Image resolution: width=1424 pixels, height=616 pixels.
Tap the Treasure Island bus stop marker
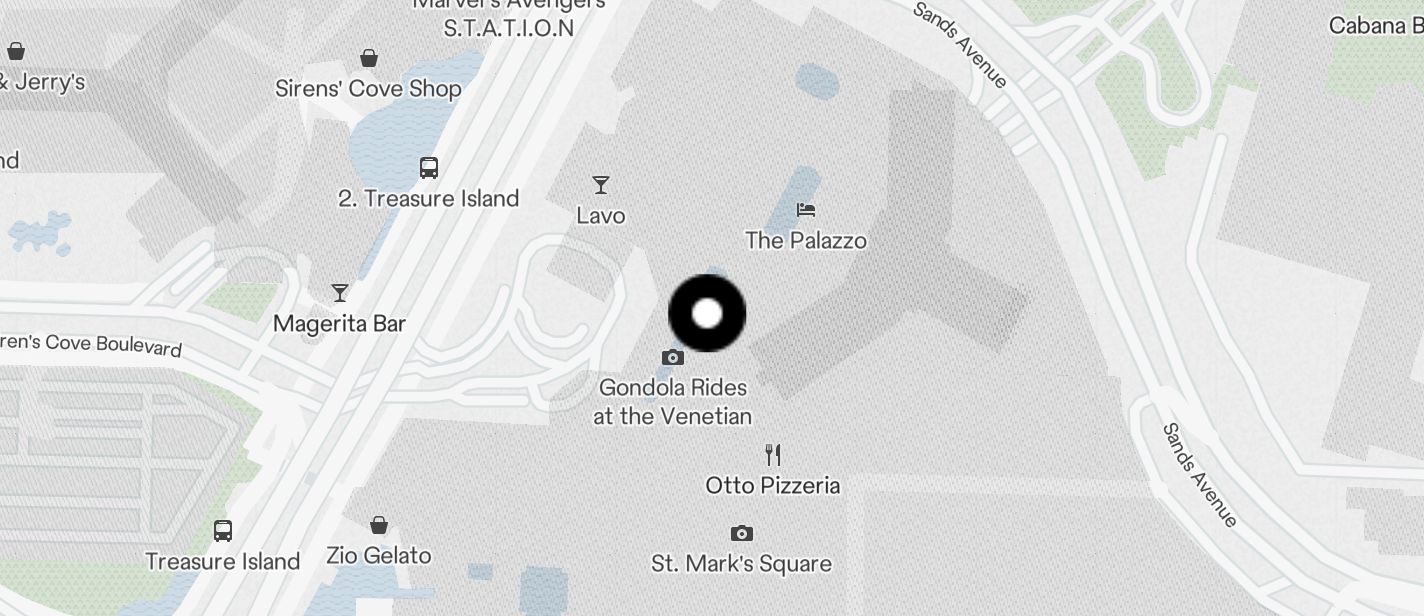click(x=223, y=531)
